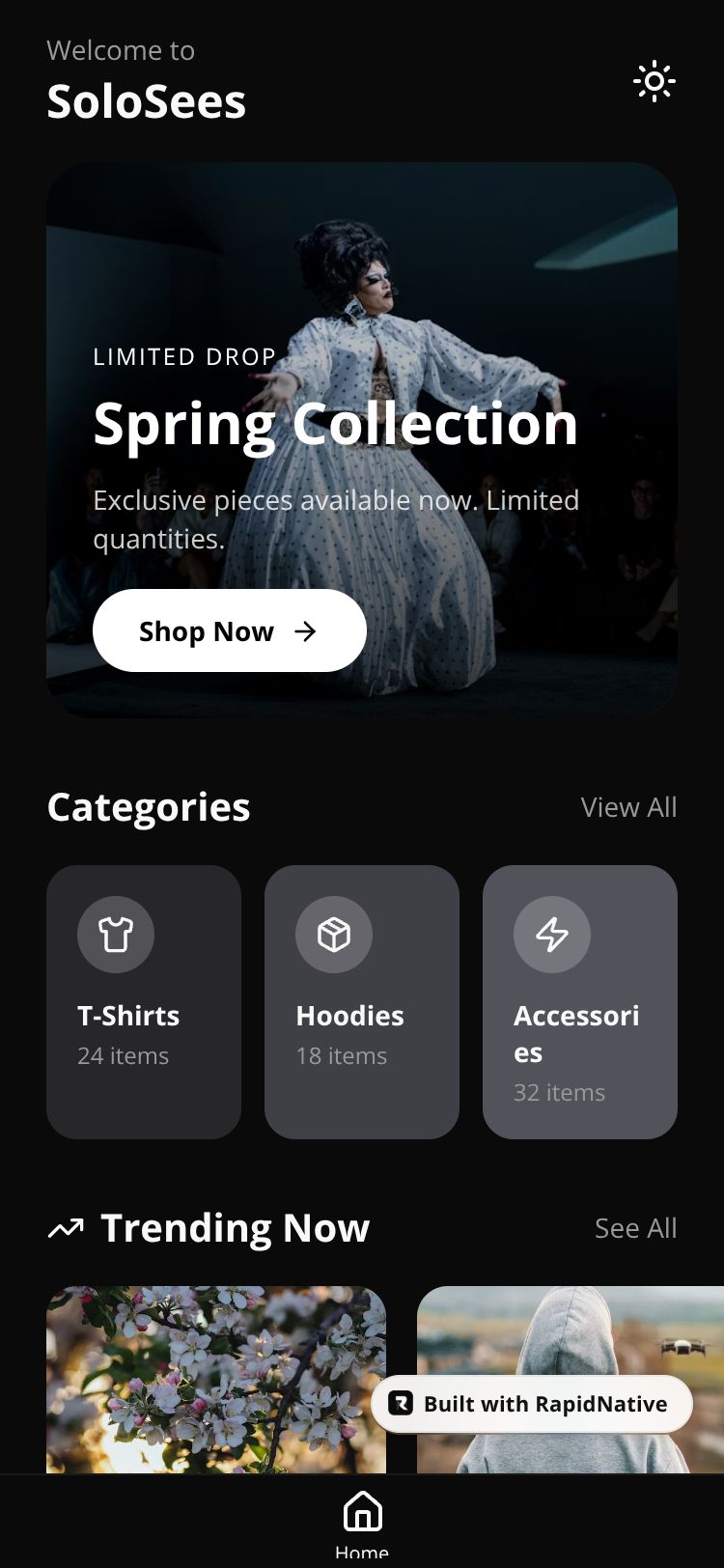The height and width of the screenshot is (1568, 724).
Task: Tap the Built with RapidNative badge
Action: click(532, 1404)
